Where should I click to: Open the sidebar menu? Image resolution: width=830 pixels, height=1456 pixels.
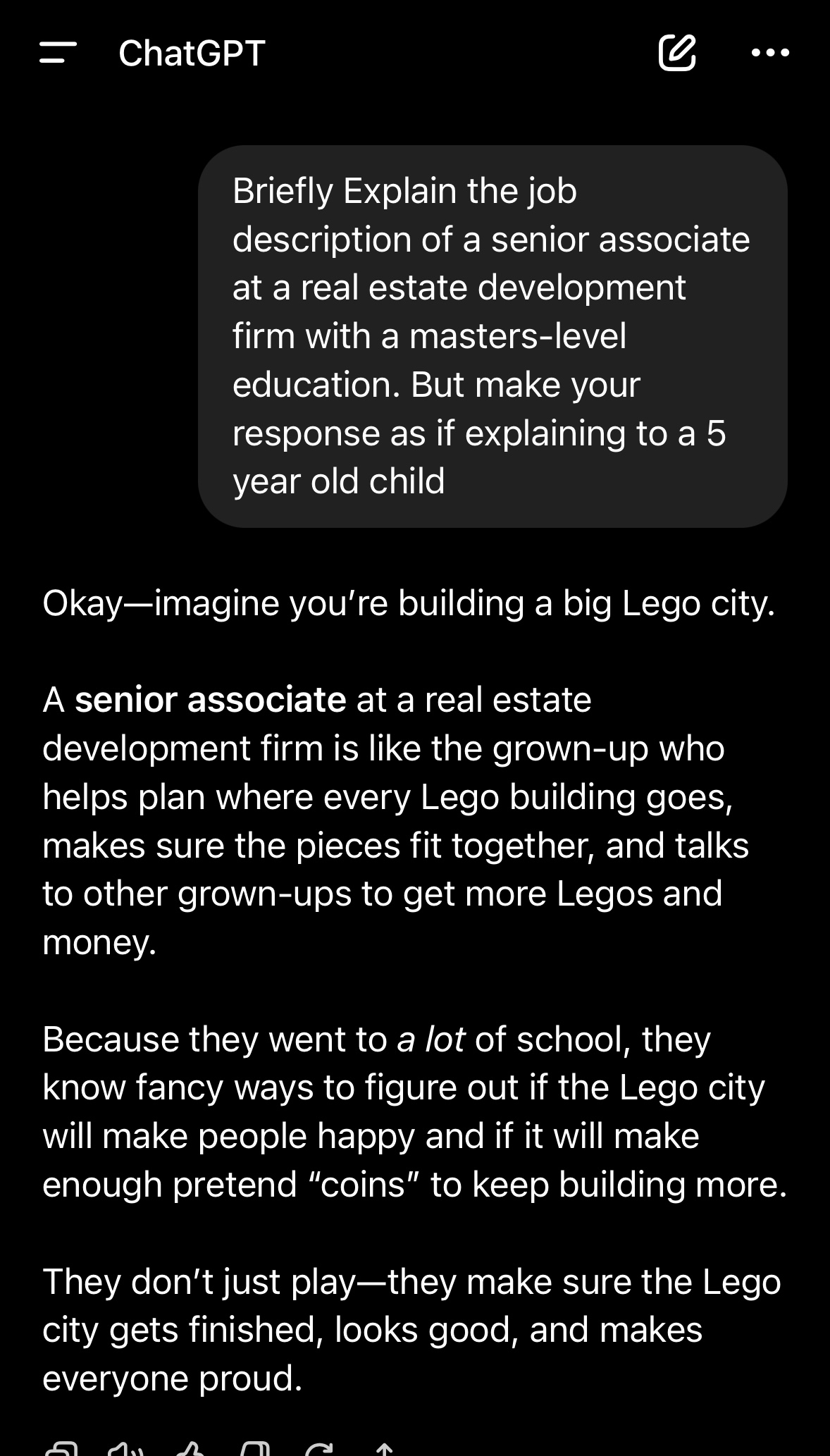point(58,53)
